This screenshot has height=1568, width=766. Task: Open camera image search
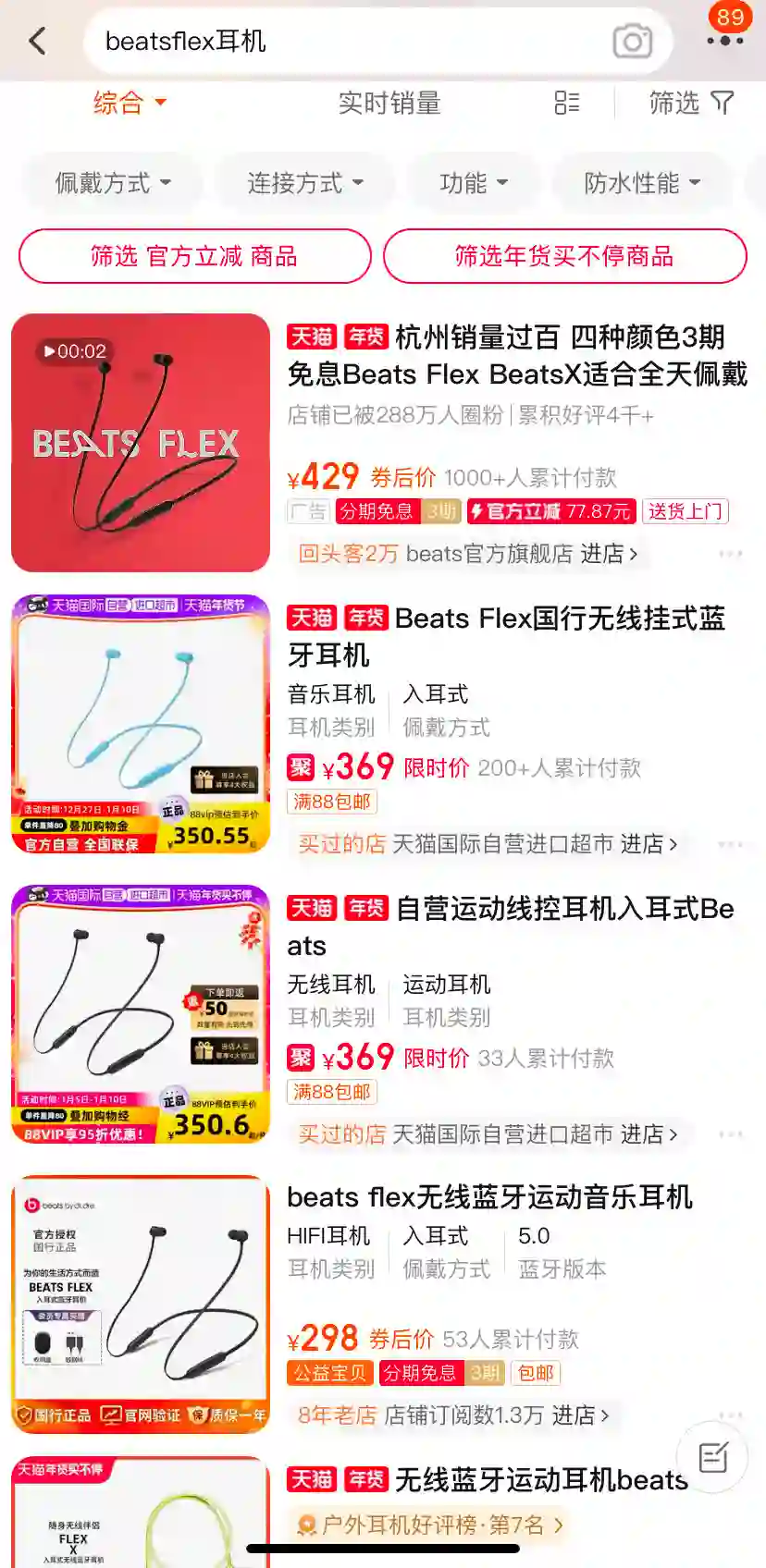(632, 42)
